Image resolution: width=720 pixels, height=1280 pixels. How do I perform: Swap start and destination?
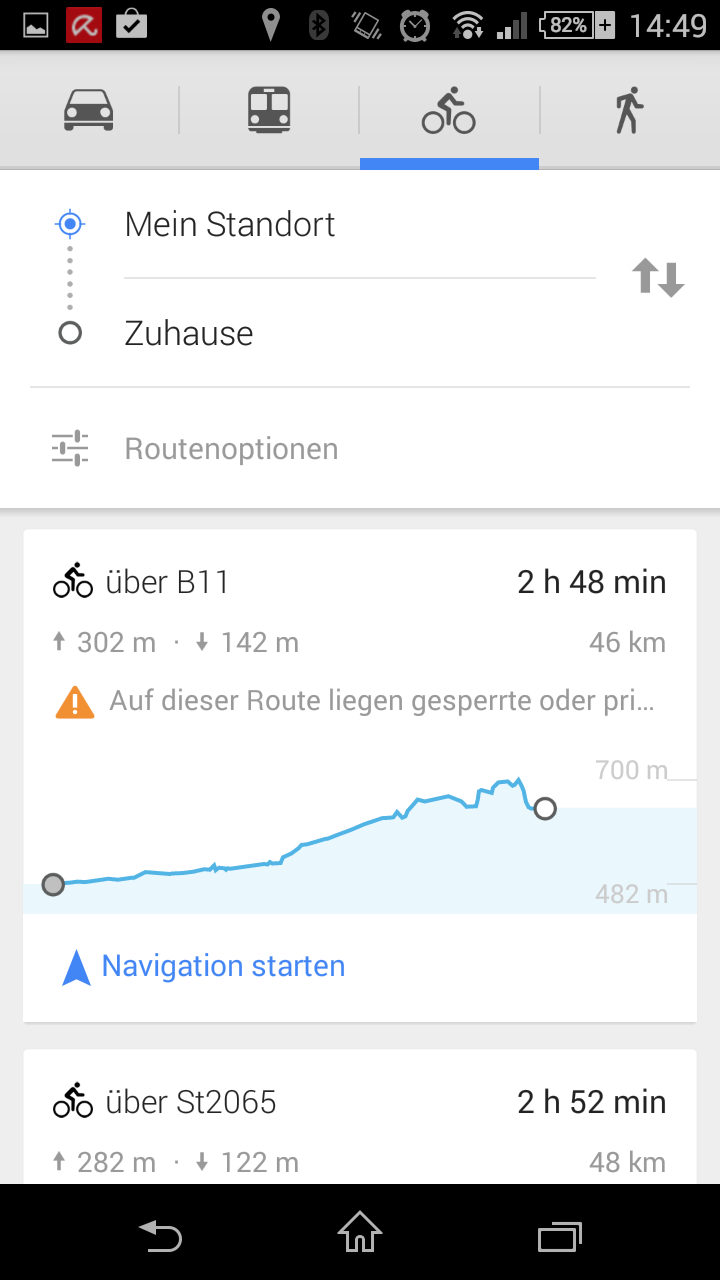[658, 277]
